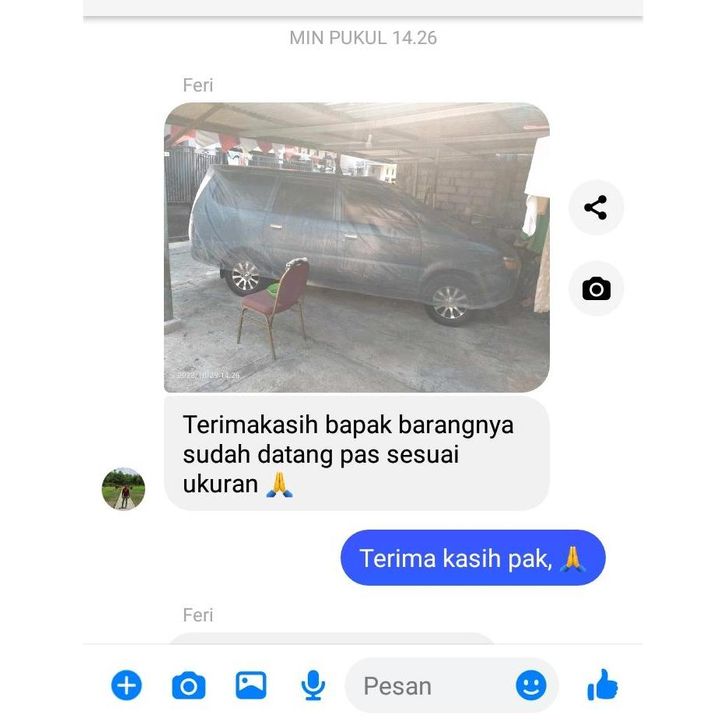Record a voice message with the microphone
Image resolution: width=726 pixels, height=726 pixels.
[313, 686]
